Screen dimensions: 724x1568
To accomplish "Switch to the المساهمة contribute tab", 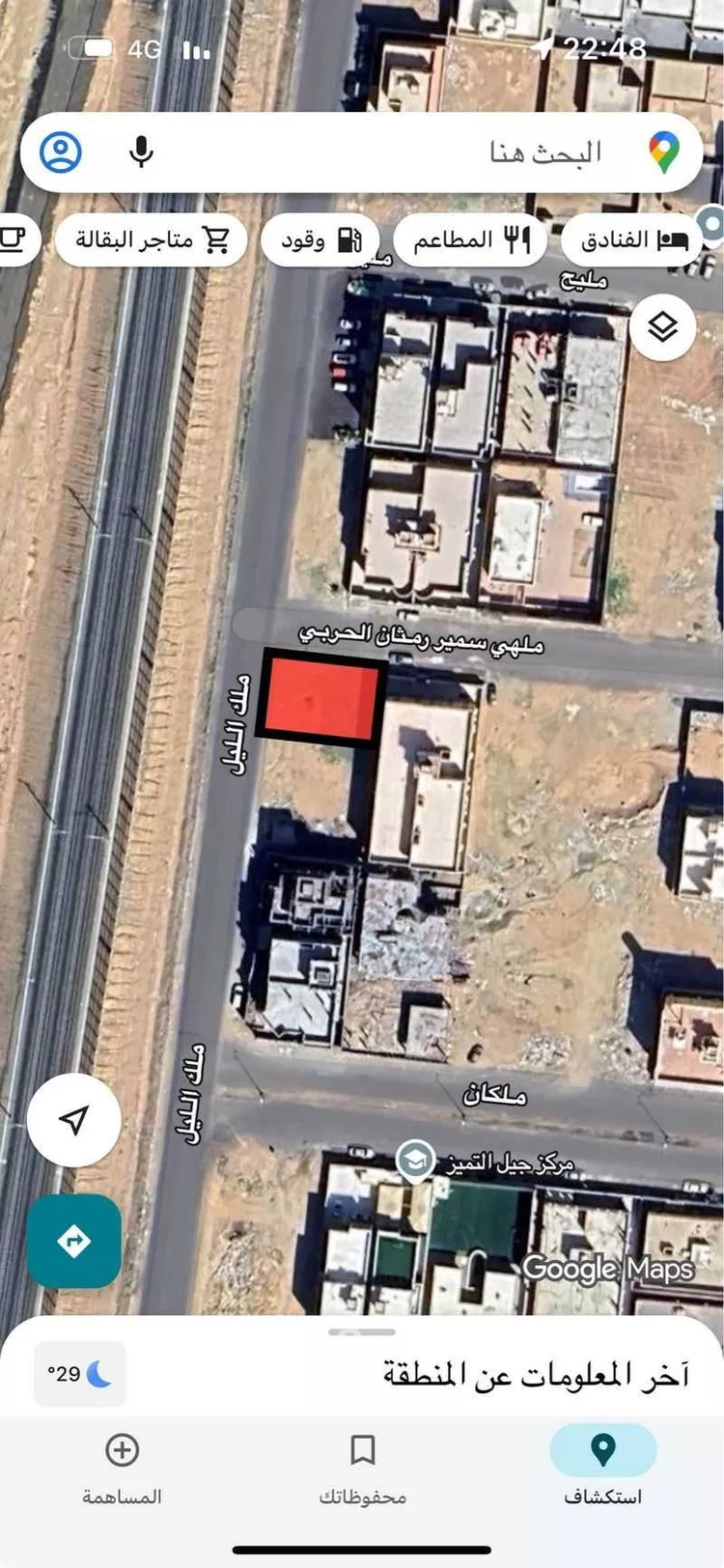I will point(122,1467).
